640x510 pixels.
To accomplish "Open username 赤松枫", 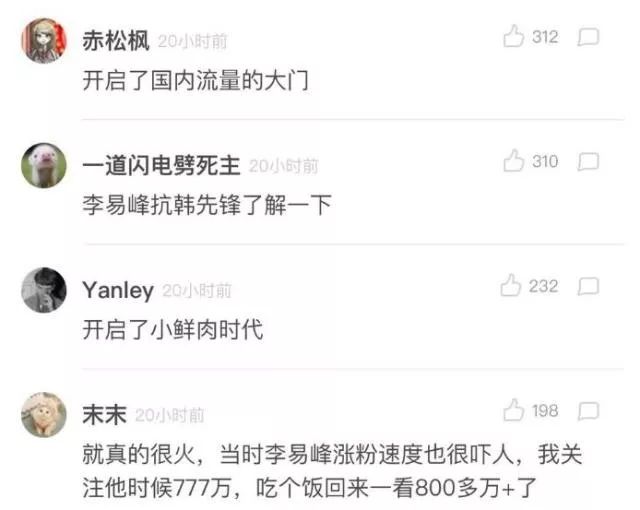I will click(115, 40).
